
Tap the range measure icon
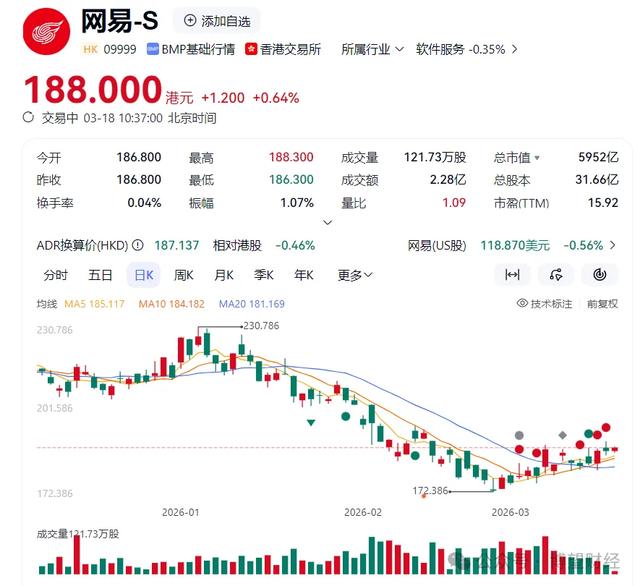pos(512,275)
